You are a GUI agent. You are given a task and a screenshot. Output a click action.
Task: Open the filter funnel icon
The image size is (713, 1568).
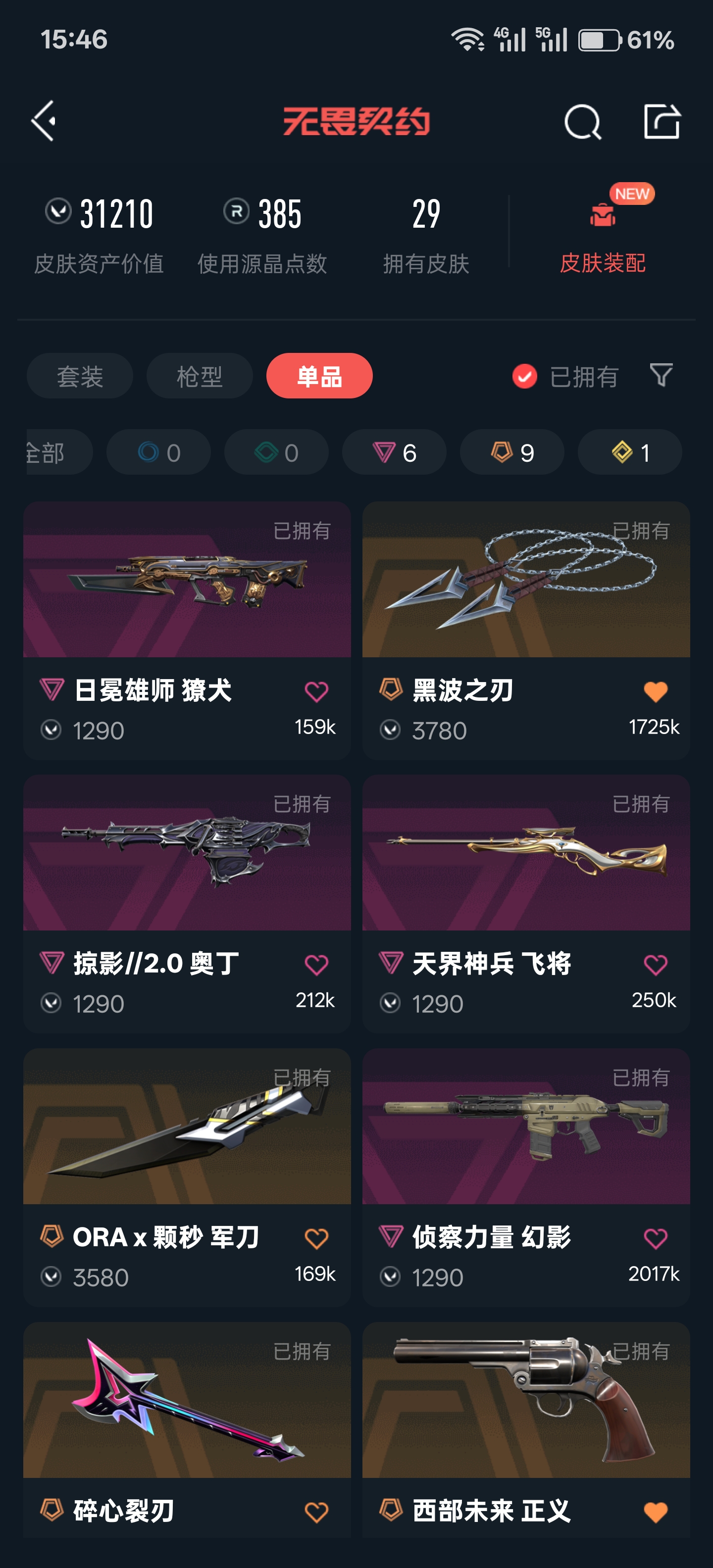661,375
